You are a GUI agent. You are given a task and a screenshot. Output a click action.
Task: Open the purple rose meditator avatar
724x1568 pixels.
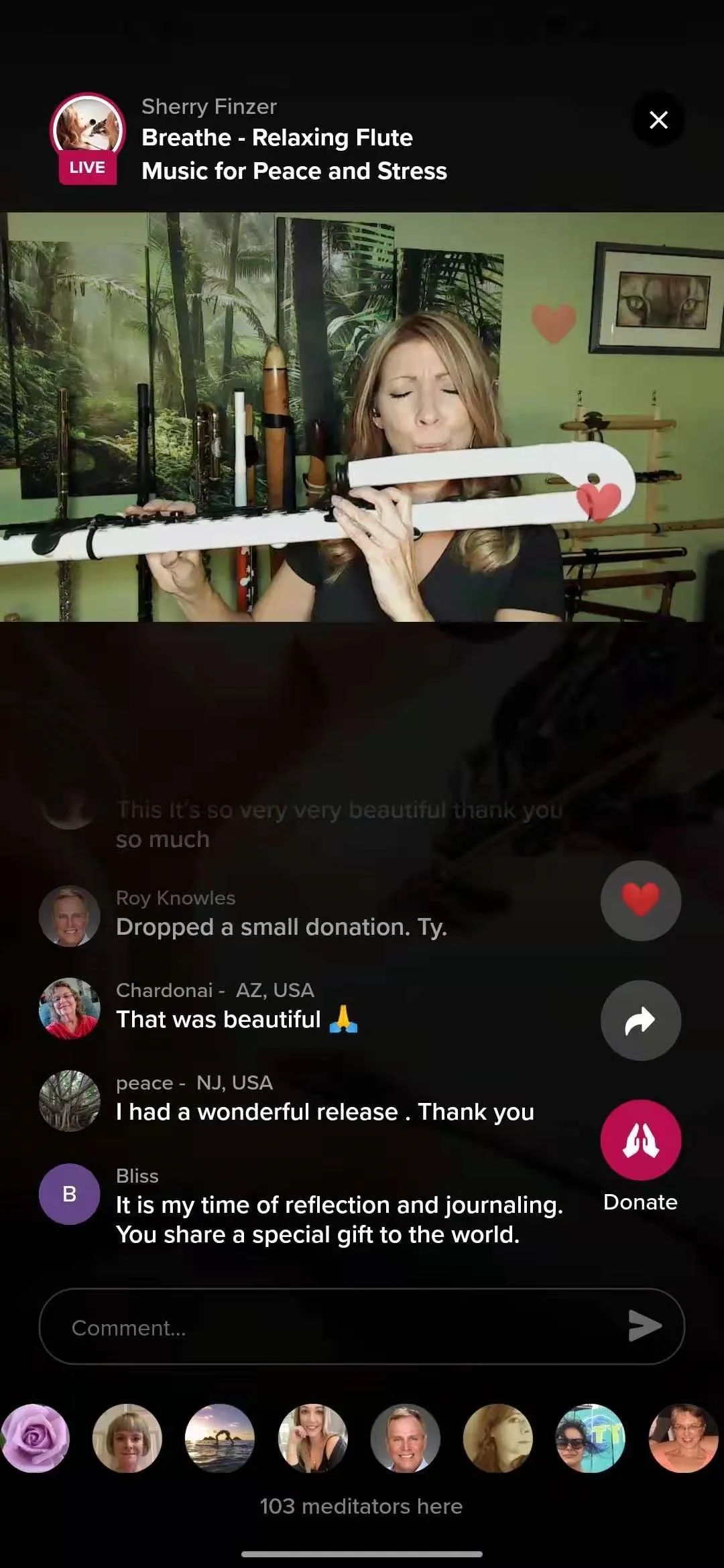point(35,1438)
